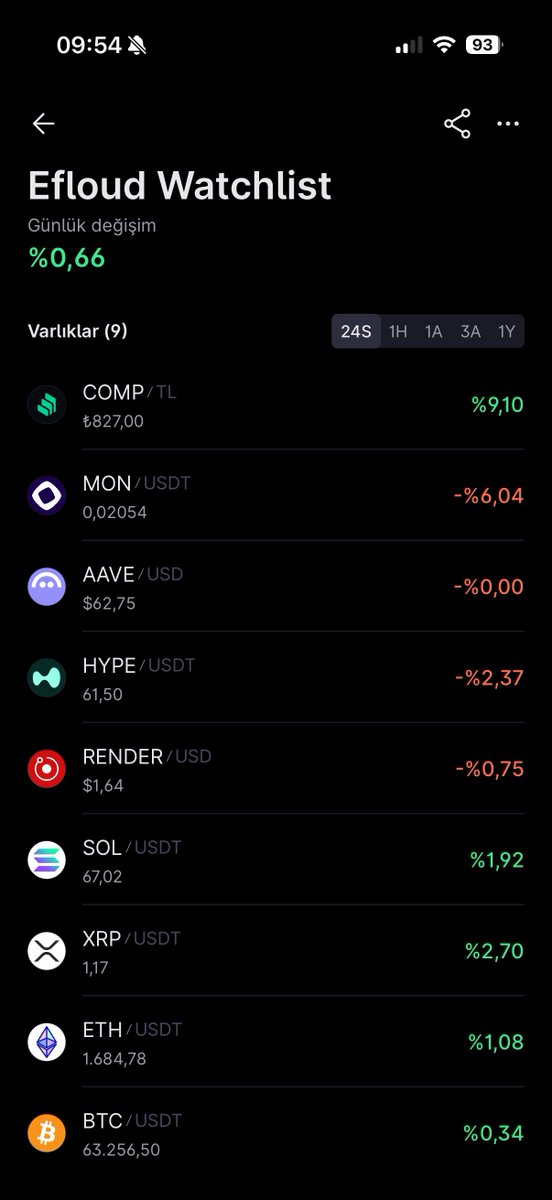Share the Efloud Watchlist
Viewport: 552px width, 1200px height.
457,124
